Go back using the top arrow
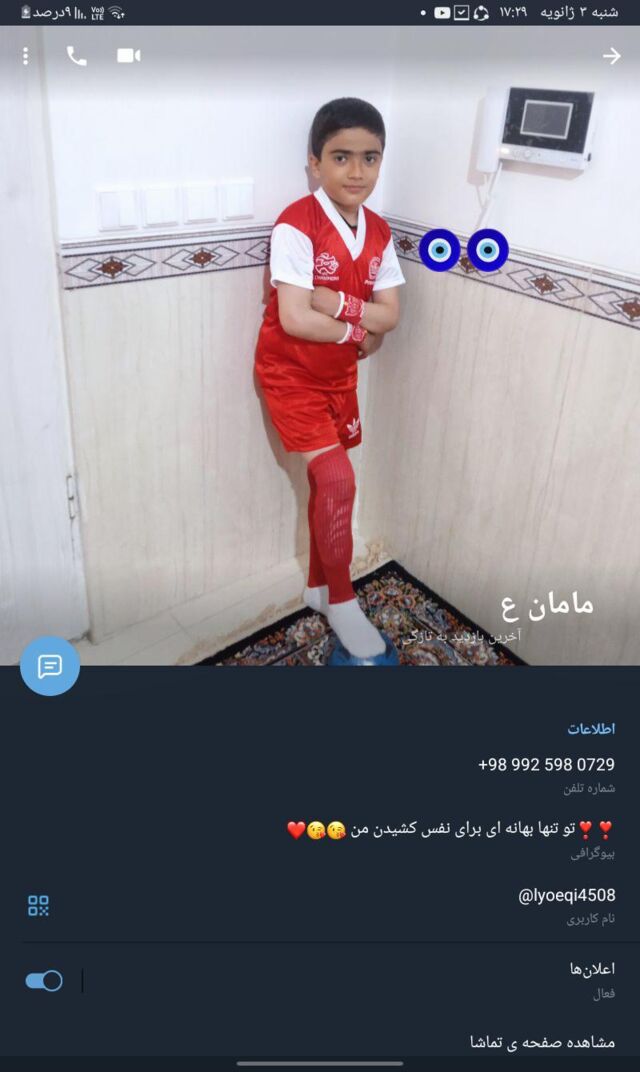Image resolution: width=640 pixels, height=1072 pixels. pos(611,56)
